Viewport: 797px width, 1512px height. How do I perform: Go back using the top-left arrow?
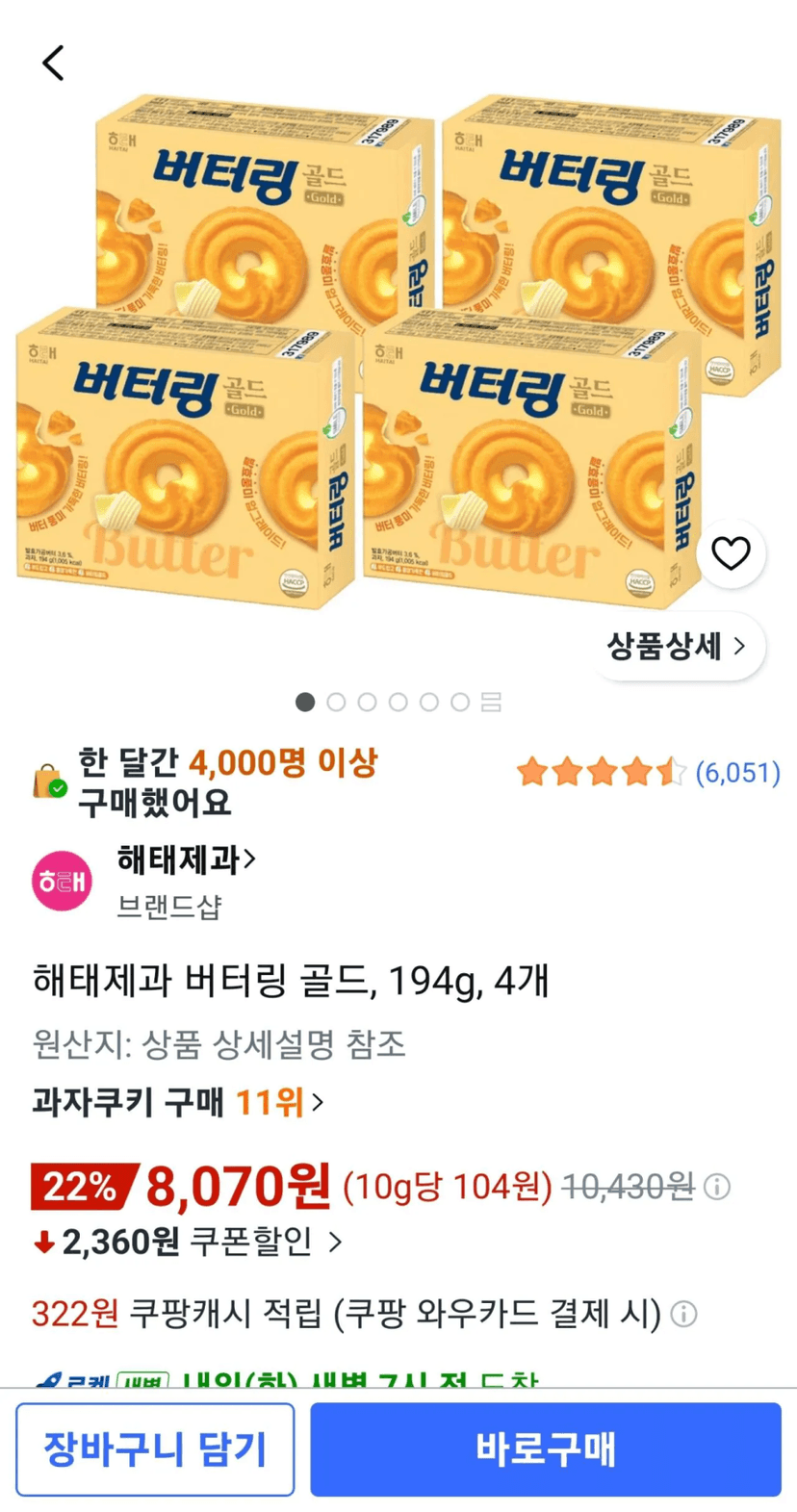[53, 64]
